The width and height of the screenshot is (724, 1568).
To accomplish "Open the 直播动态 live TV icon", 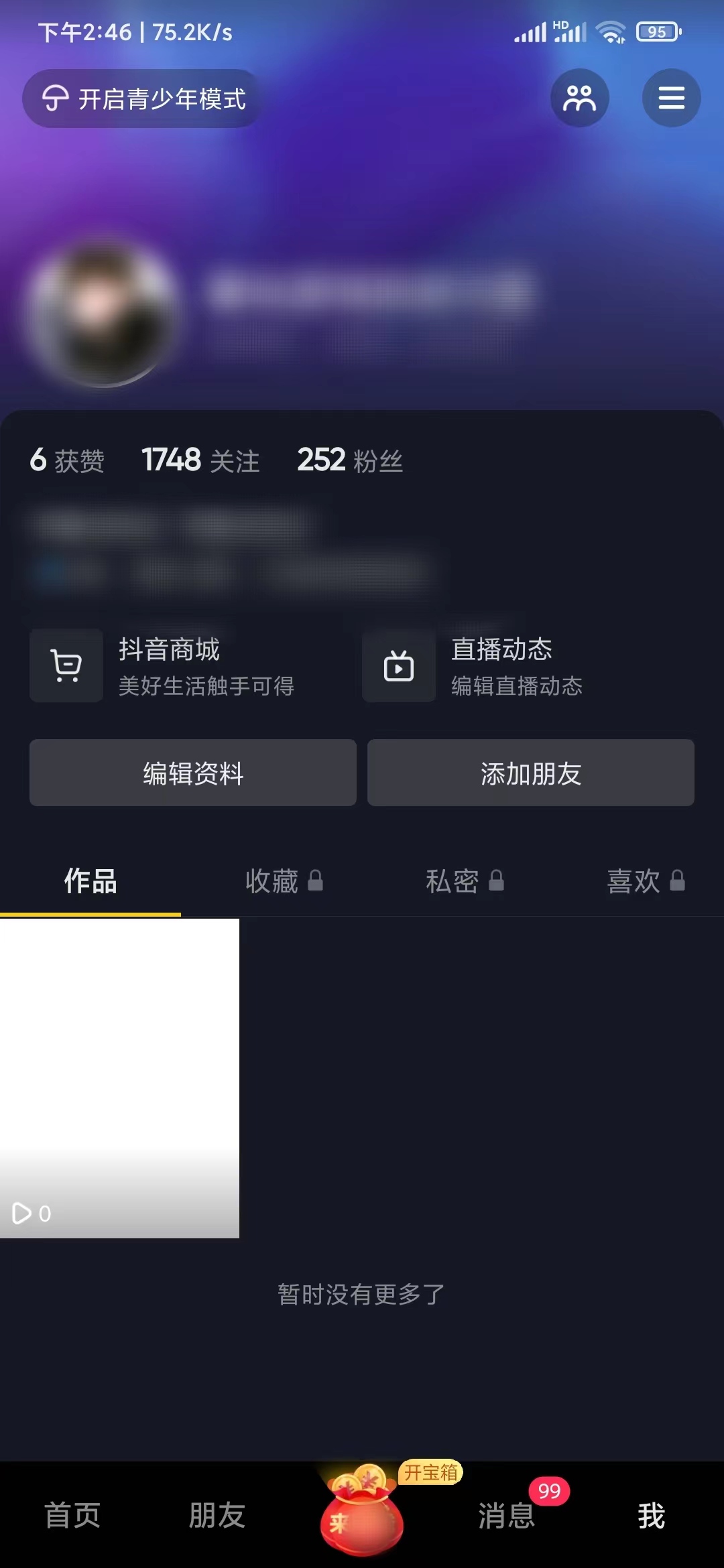I will tap(398, 665).
